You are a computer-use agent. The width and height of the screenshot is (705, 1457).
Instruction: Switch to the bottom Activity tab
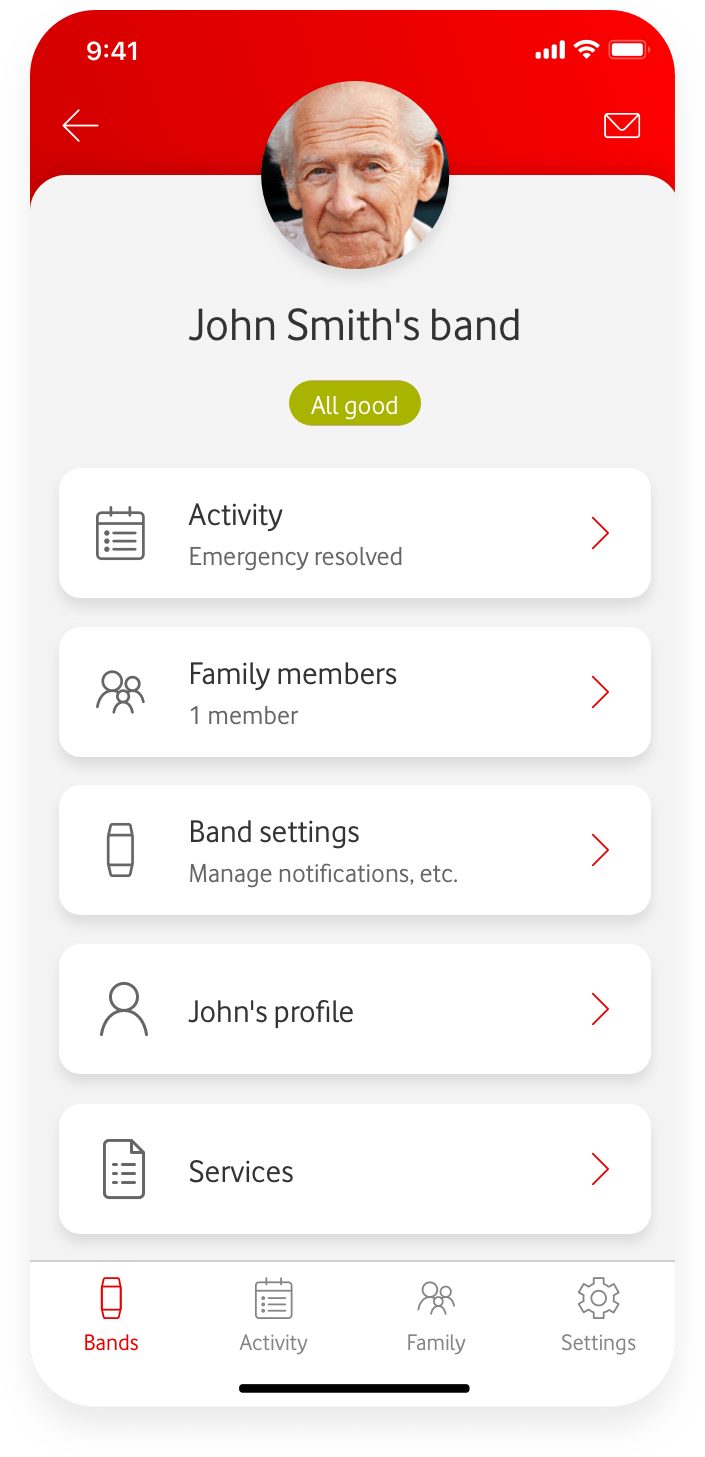coord(273,1316)
